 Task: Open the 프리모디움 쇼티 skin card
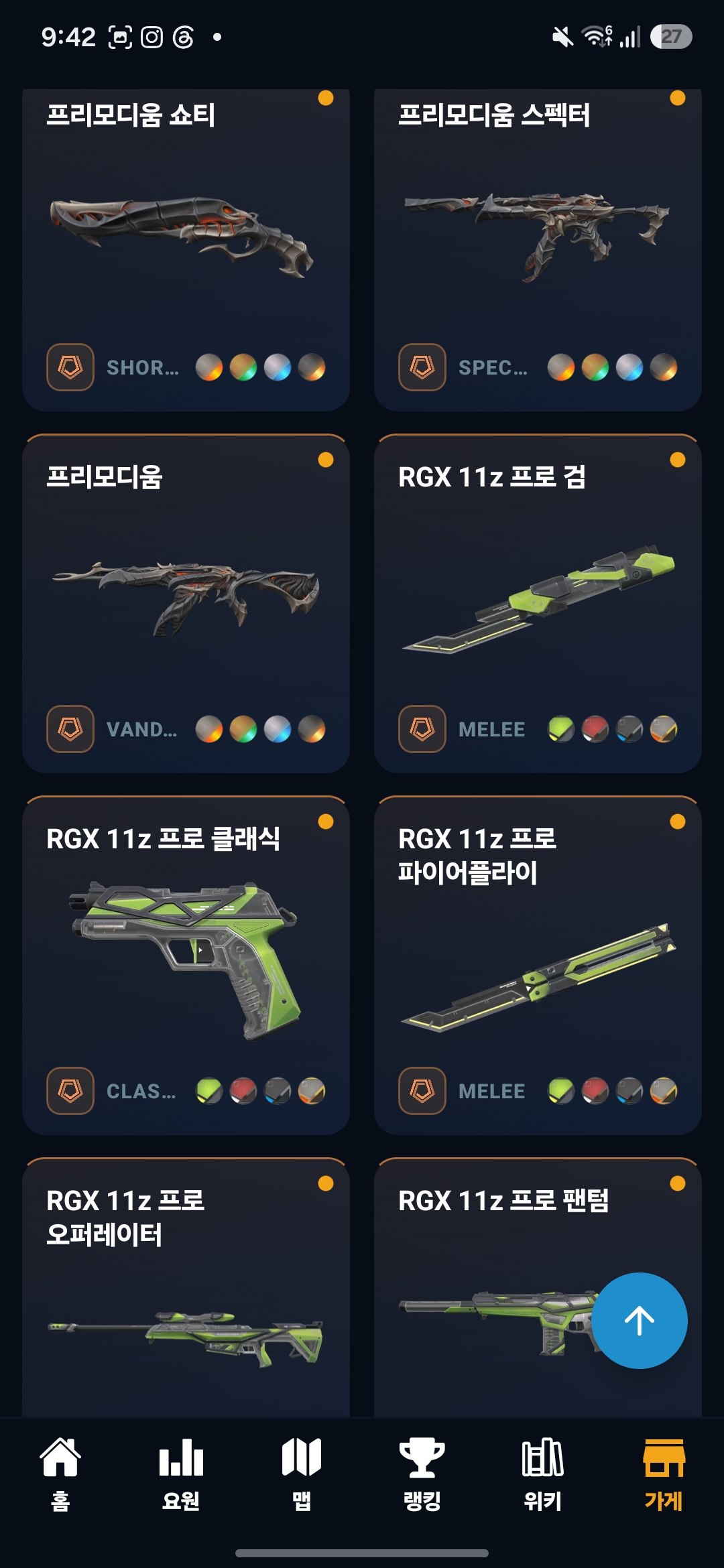186,249
